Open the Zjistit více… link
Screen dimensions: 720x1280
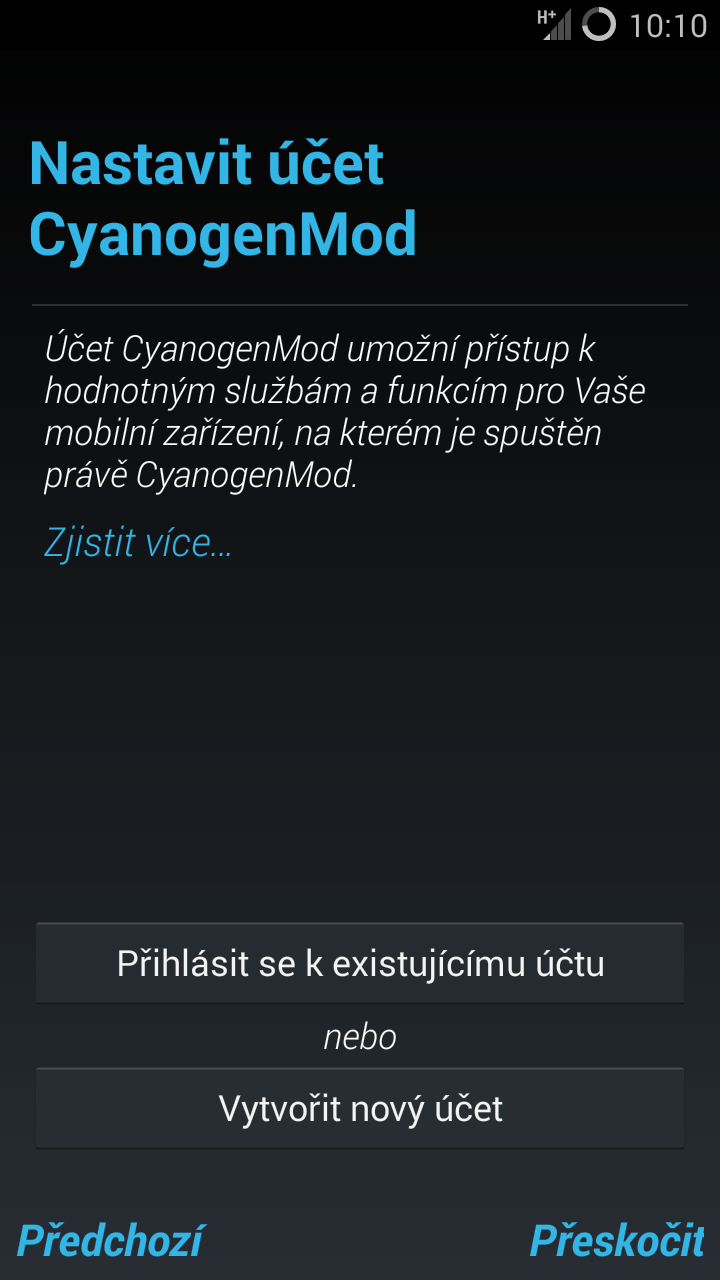point(138,542)
